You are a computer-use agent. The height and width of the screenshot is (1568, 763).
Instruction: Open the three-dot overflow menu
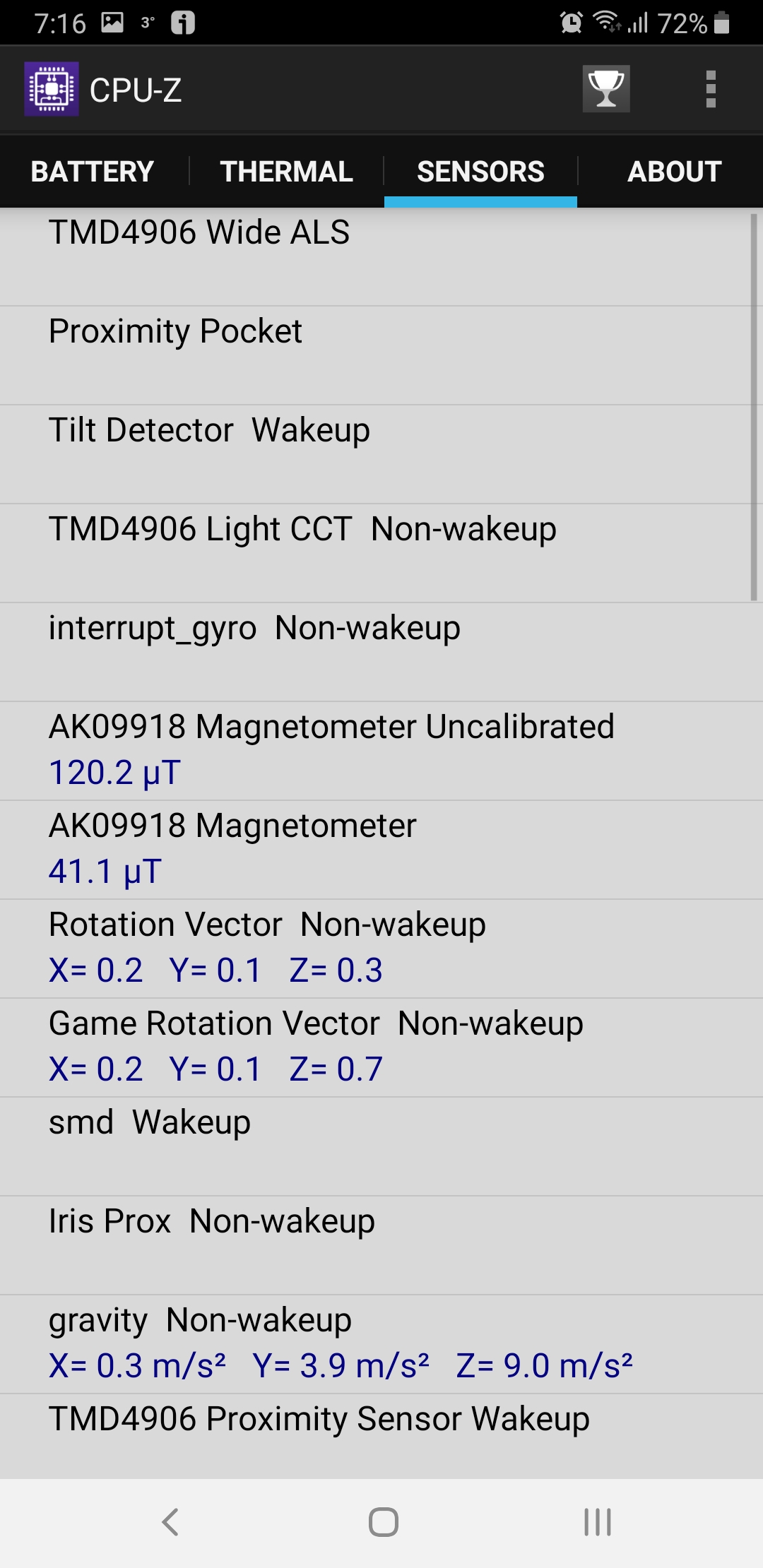click(x=711, y=89)
